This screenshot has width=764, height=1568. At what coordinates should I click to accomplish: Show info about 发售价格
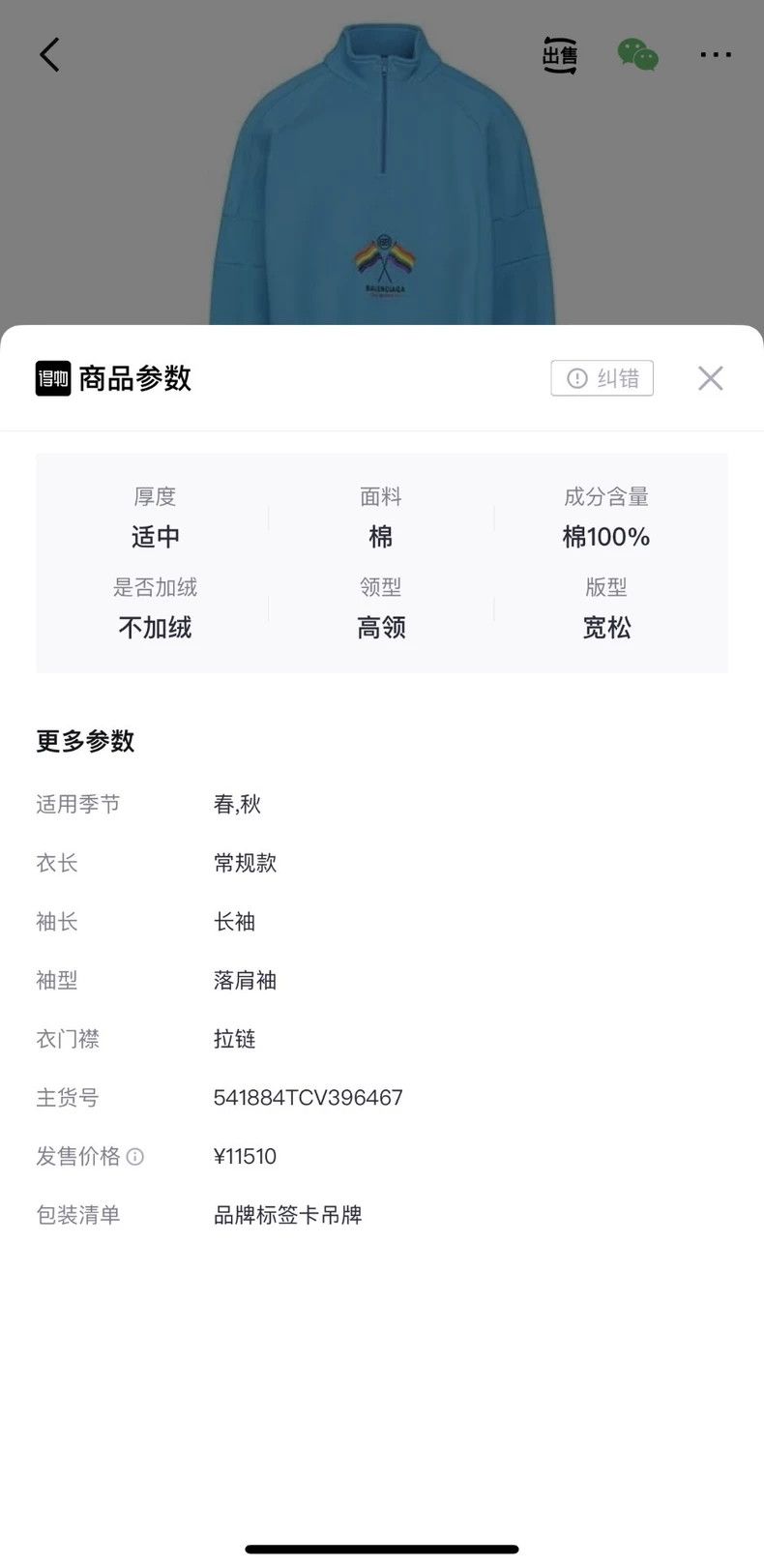(x=135, y=1157)
